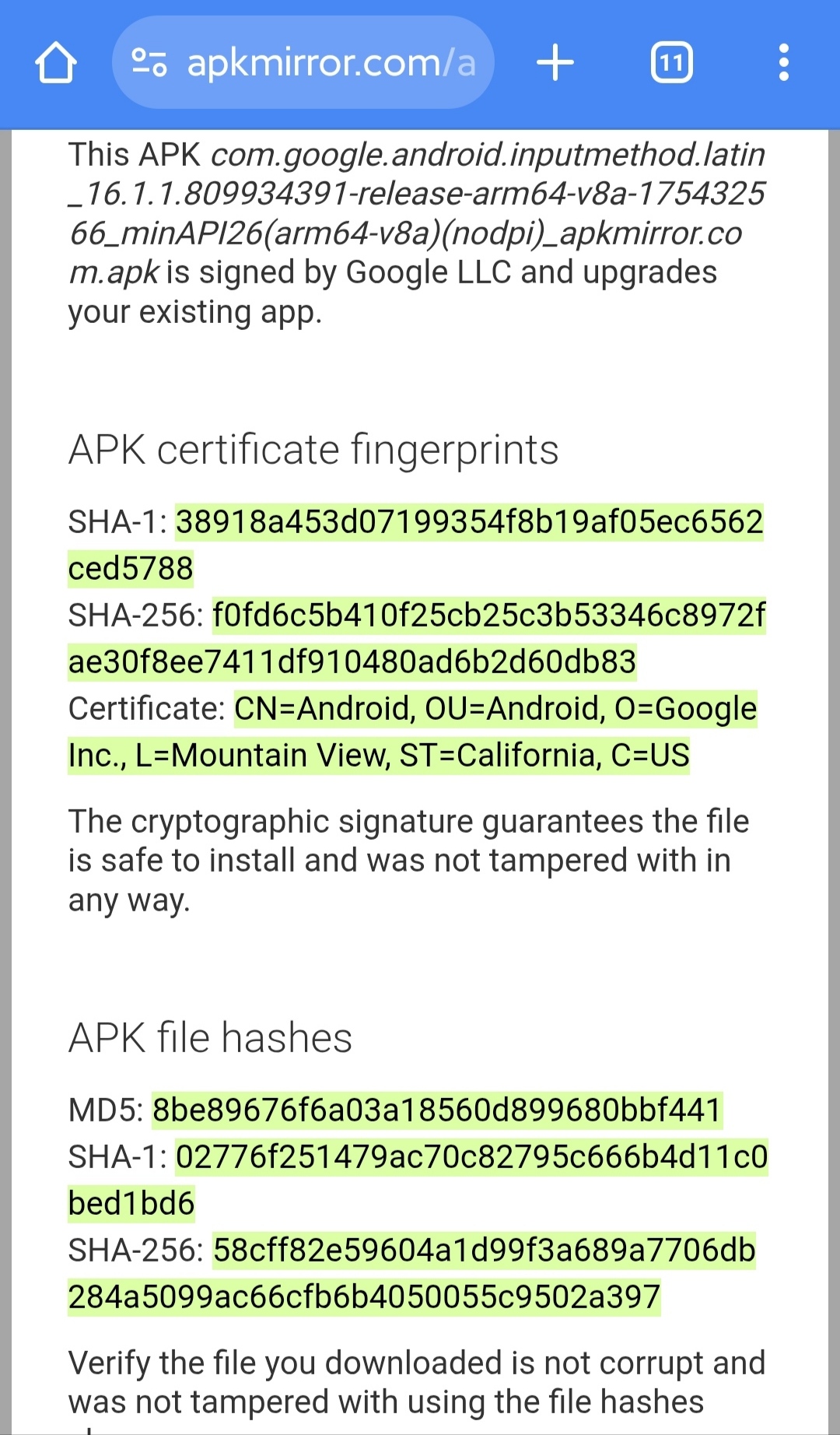The height and width of the screenshot is (1435, 840).
Task: Open the browser overflow menu
Action: point(783,63)
